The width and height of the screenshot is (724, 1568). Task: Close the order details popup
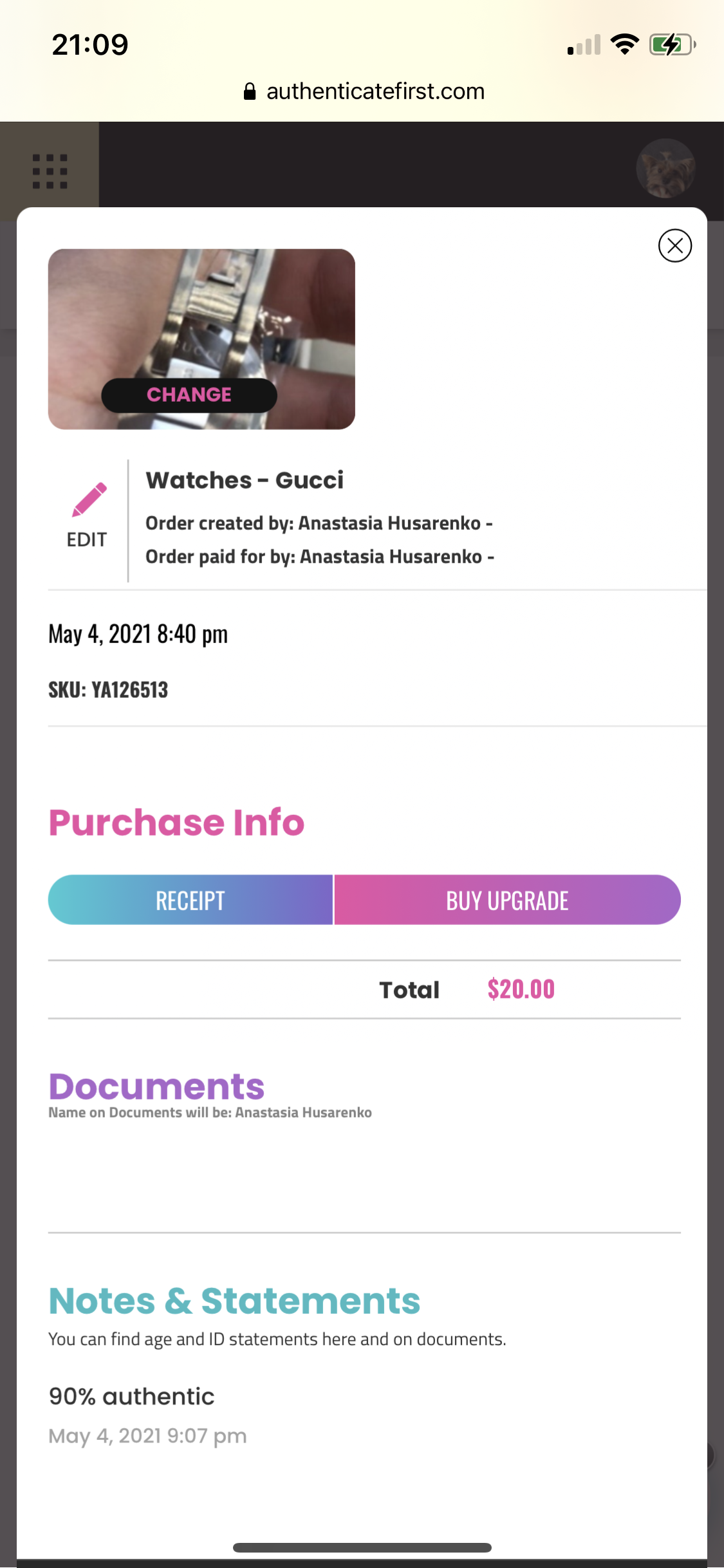(x=674, y=246)
